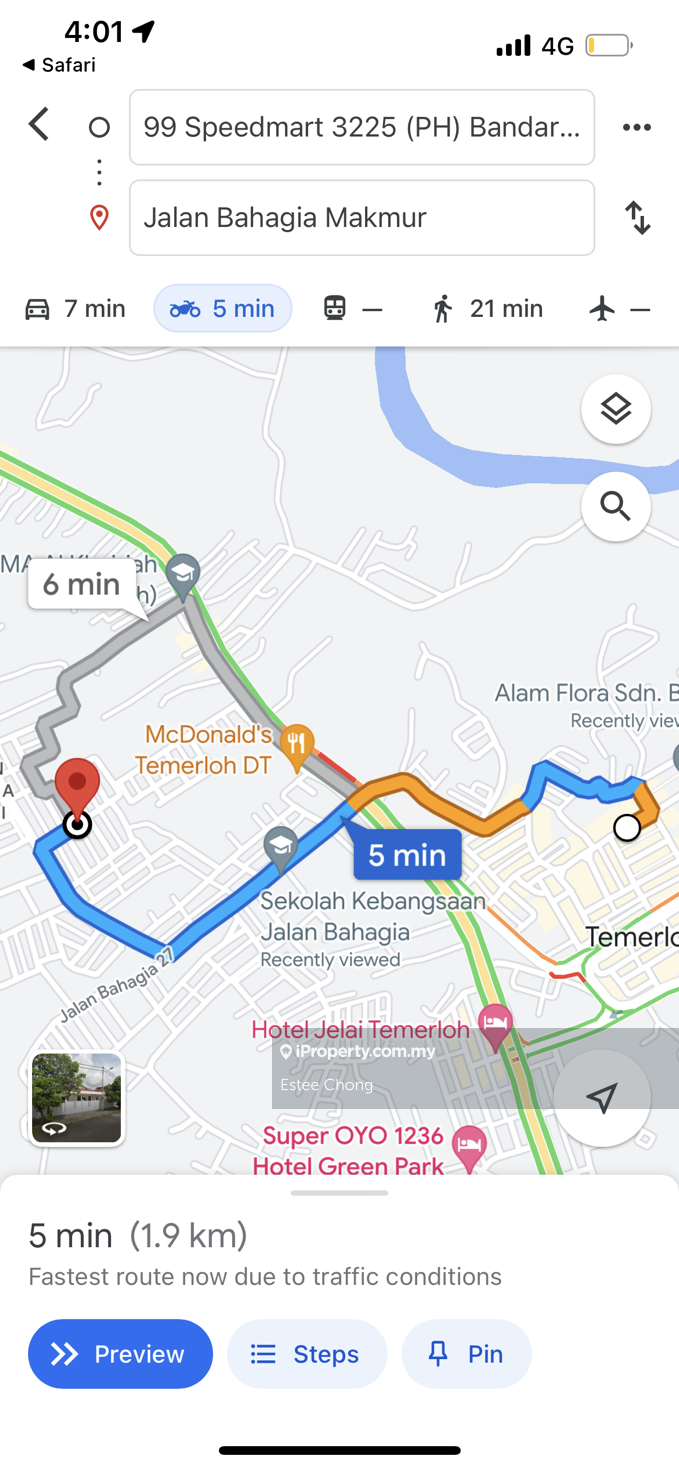
Task: Open map layers options
Action: pyautogui.click(x=615, y=409)
